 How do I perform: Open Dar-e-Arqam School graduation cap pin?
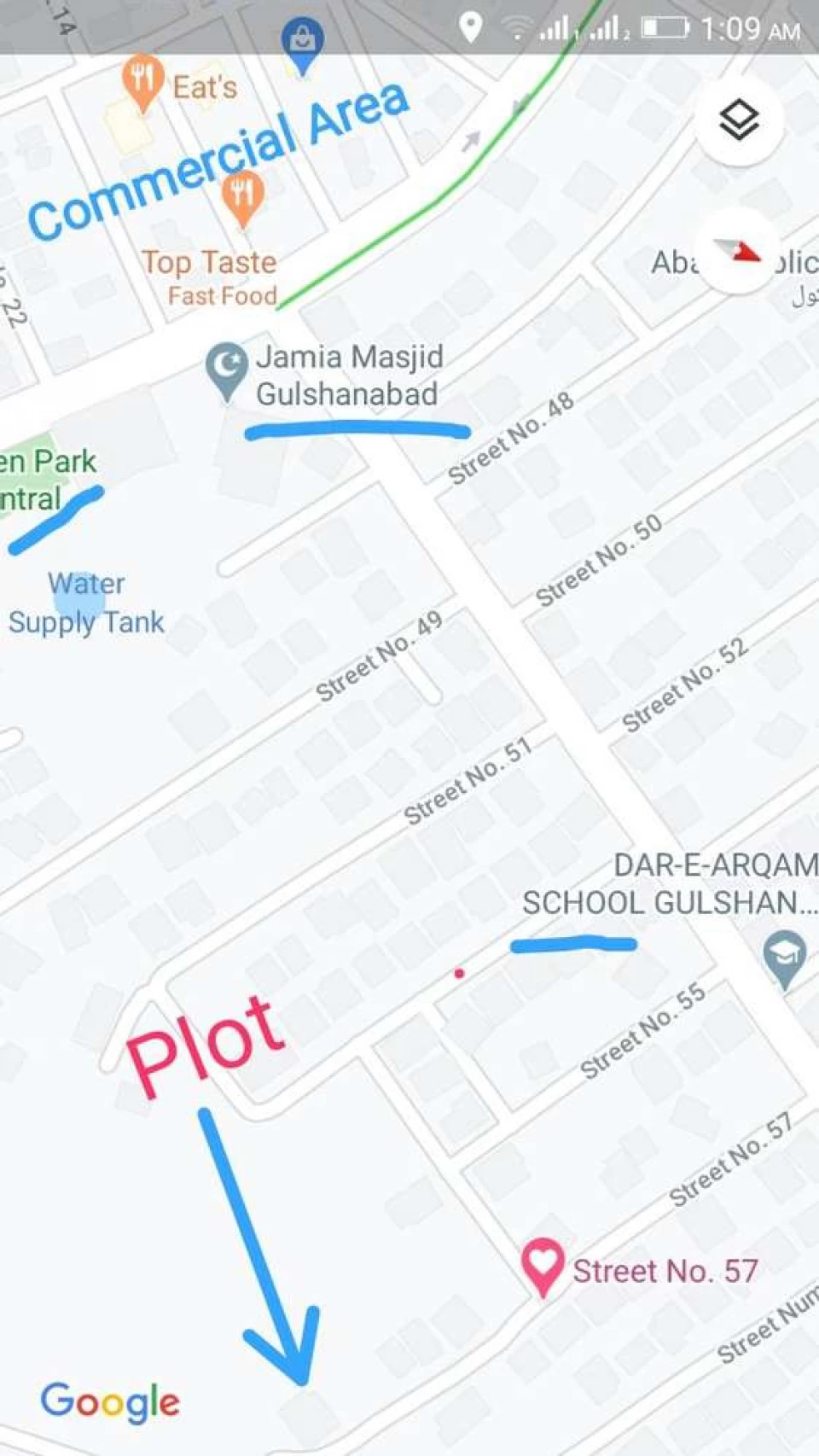tap(784, 960)
